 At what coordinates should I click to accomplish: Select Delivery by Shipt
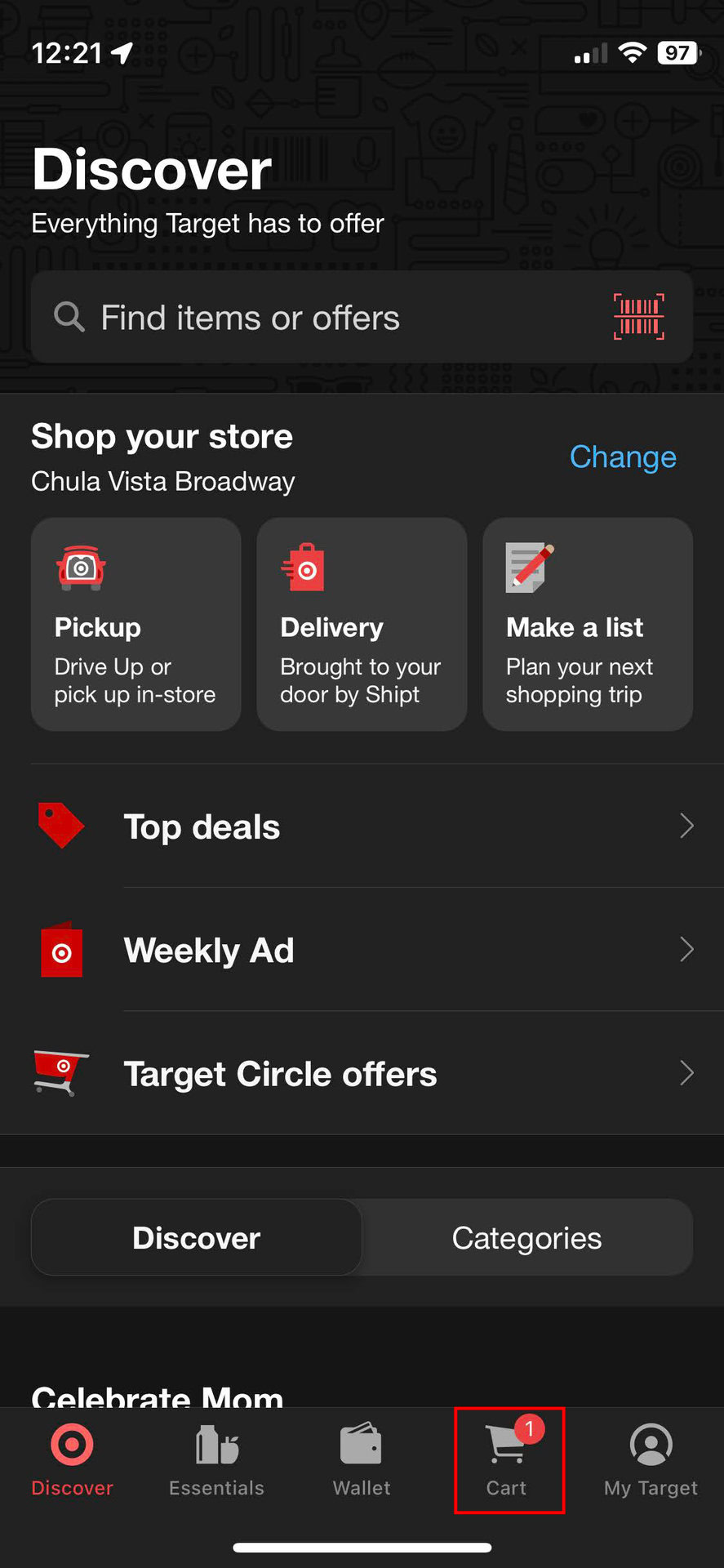tap(362, 624)
